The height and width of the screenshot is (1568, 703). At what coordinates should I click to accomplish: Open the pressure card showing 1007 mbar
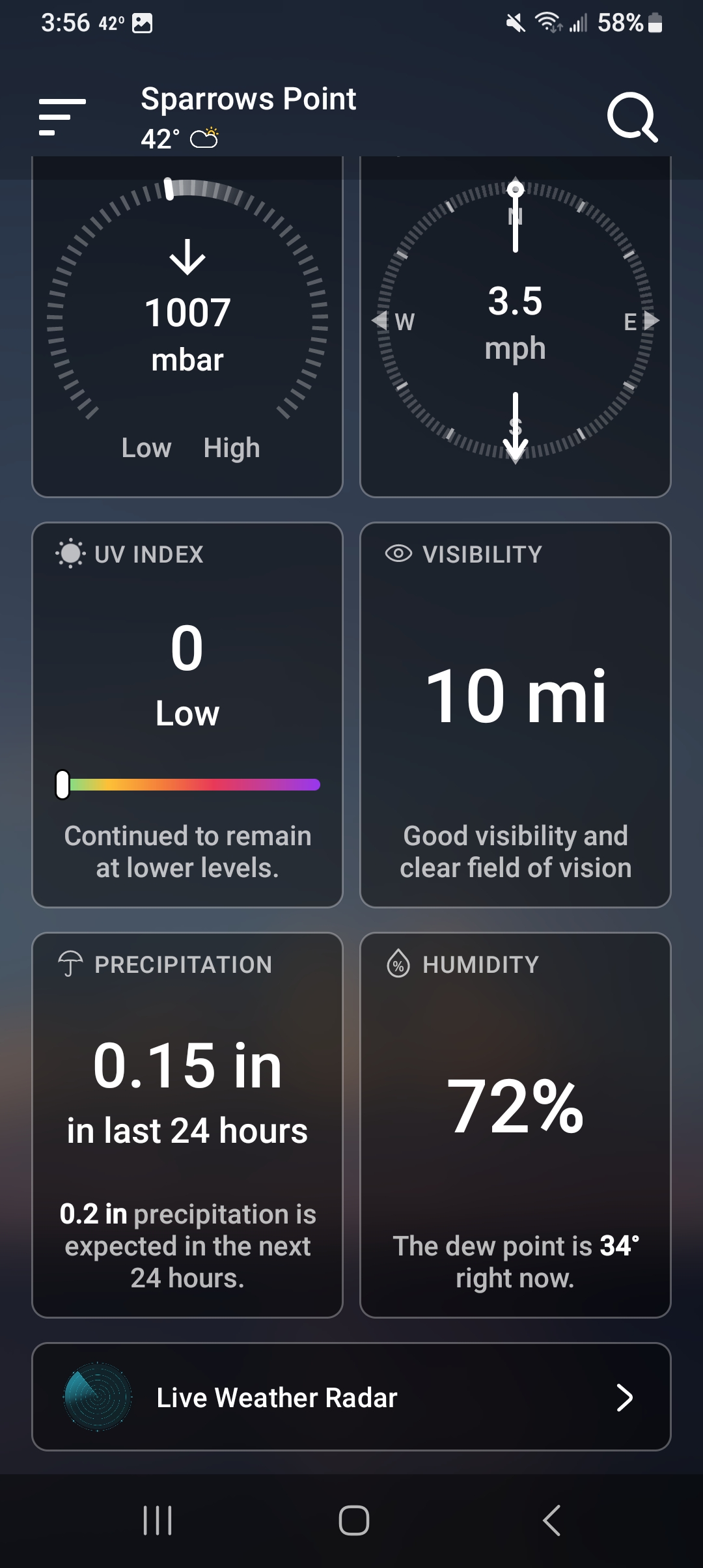(x=187, y=327)
